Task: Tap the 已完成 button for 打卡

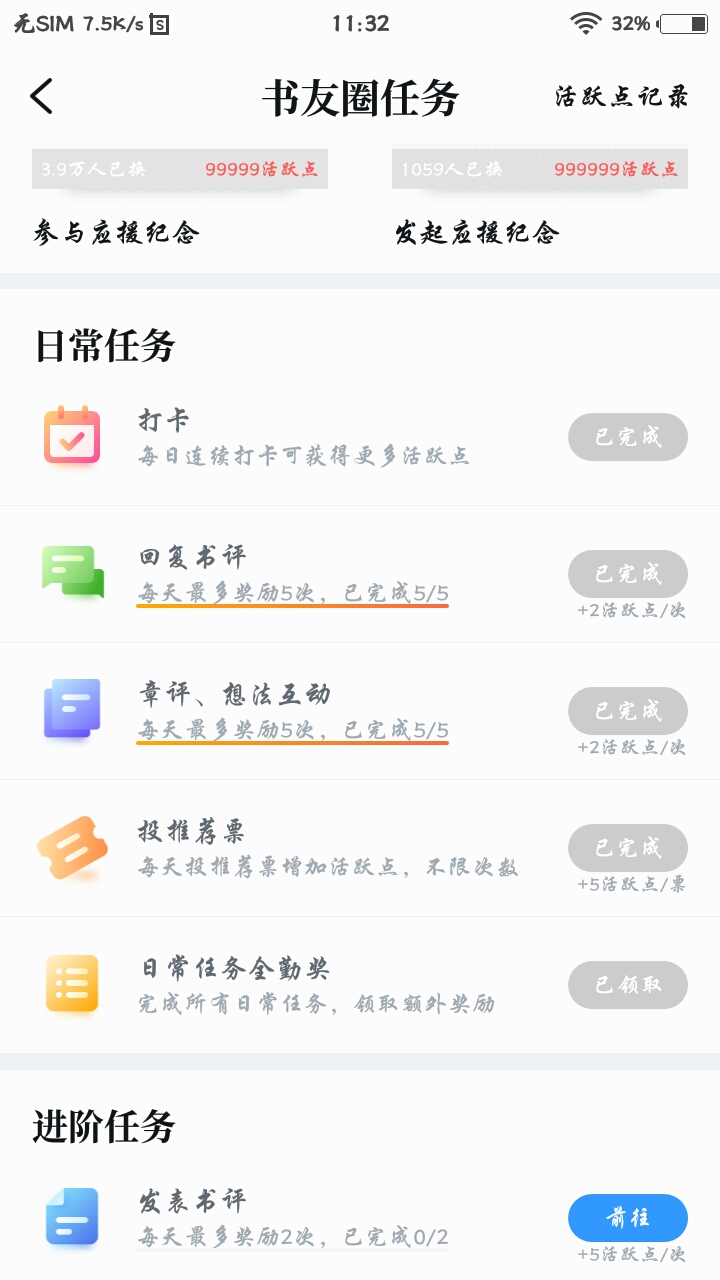Action: 628,437
